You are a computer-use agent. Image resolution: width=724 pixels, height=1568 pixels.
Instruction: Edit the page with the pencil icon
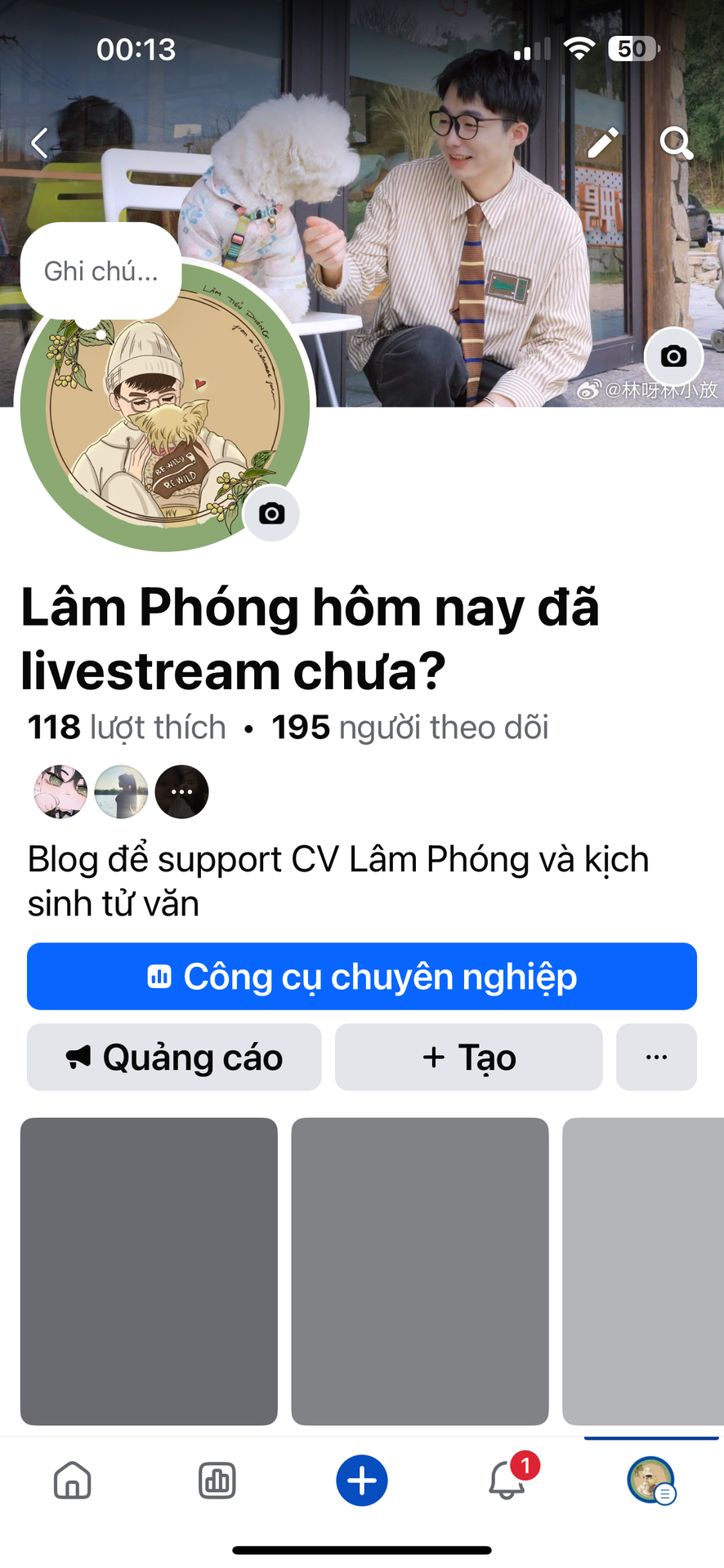(603, 143)
